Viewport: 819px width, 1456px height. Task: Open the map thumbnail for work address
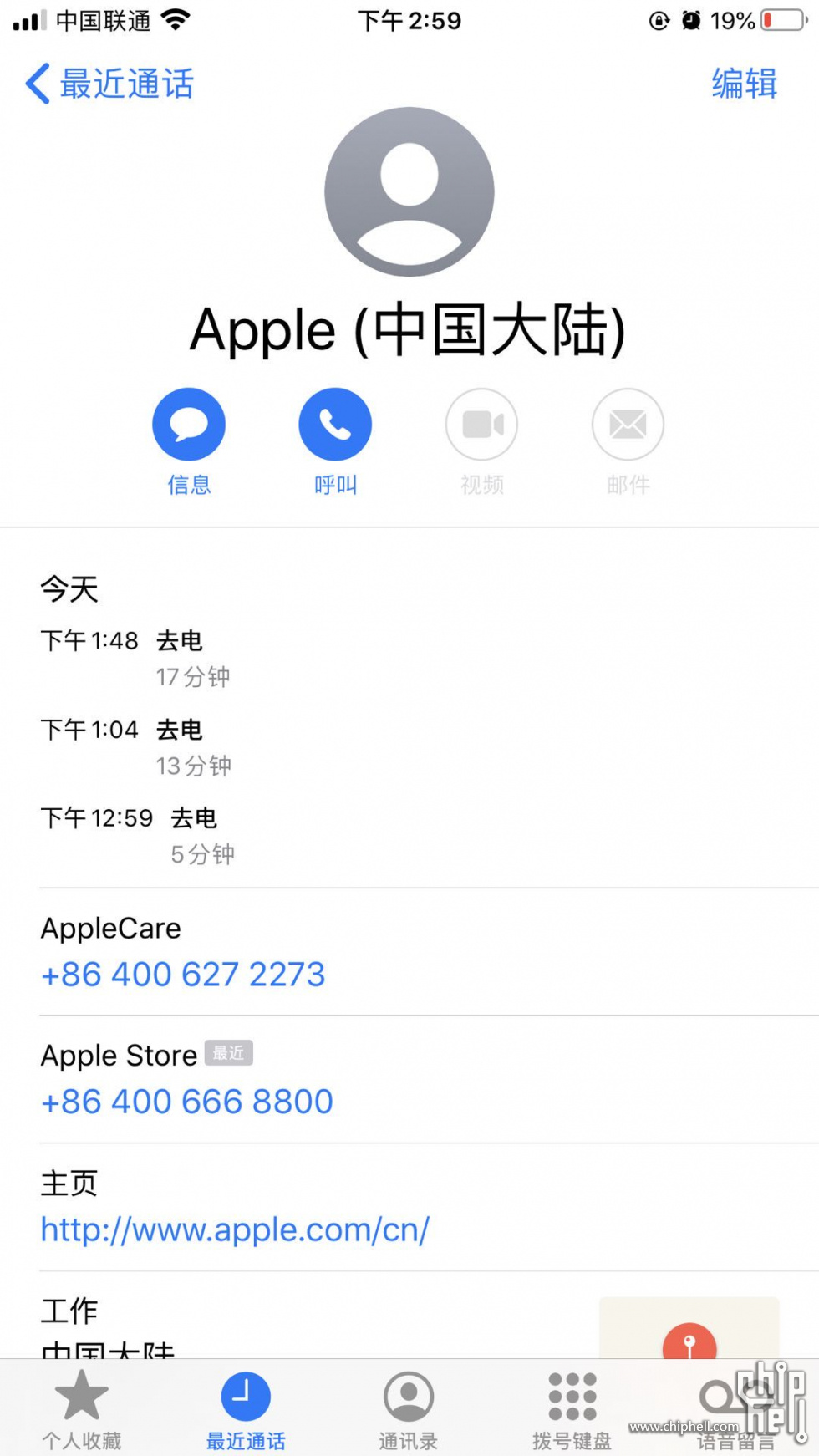(x=689, y=1327)
